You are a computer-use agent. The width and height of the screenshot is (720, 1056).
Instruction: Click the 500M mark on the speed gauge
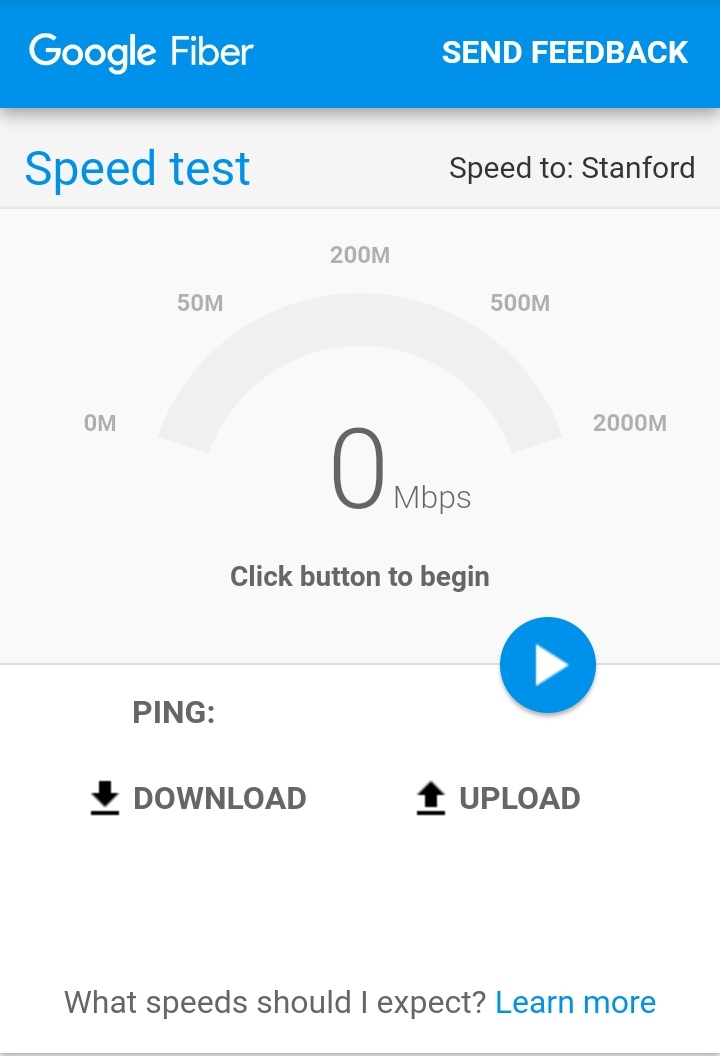[519, 303]
